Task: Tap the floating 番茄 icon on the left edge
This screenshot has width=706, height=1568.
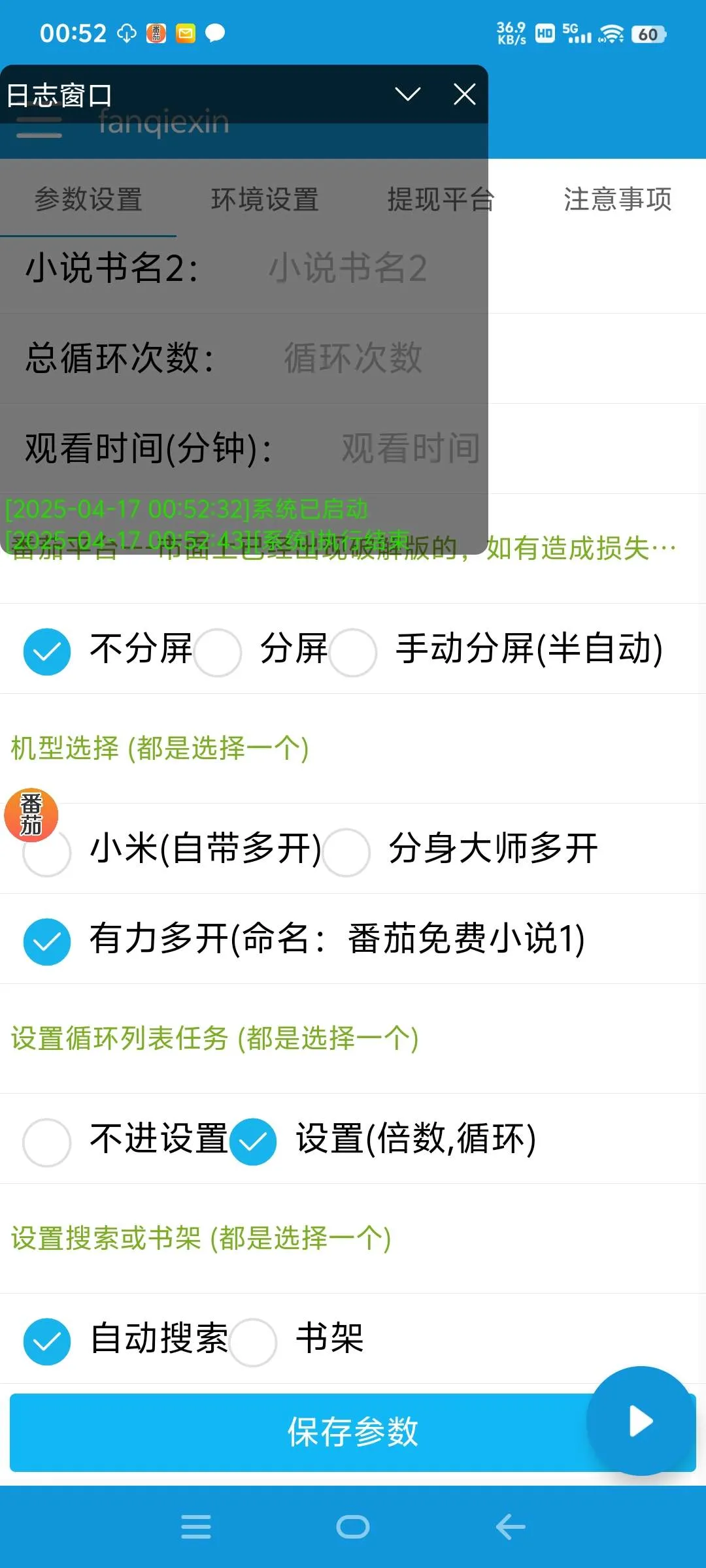Action: coord(32,815)
